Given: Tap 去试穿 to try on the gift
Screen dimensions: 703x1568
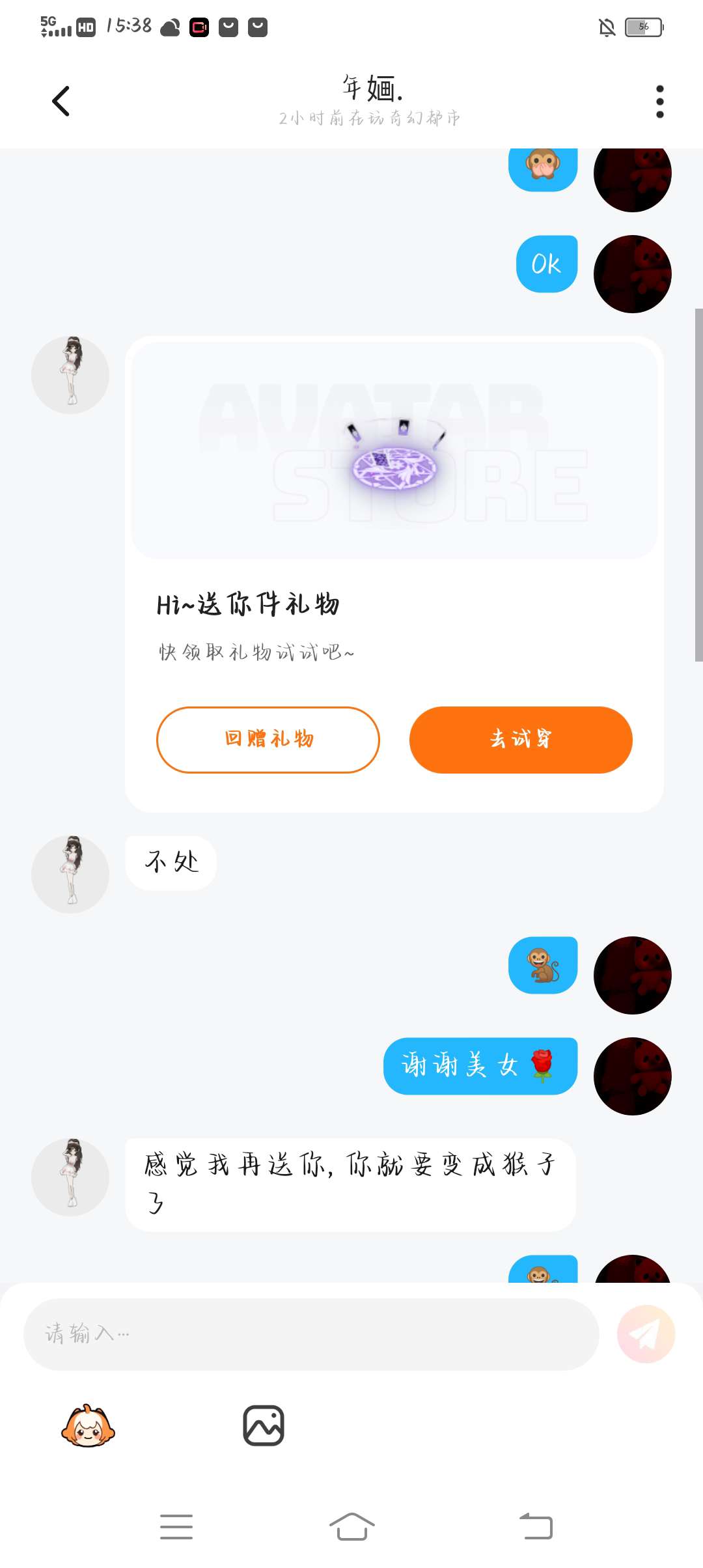Looking at the screenshot, I should (520, 740).
